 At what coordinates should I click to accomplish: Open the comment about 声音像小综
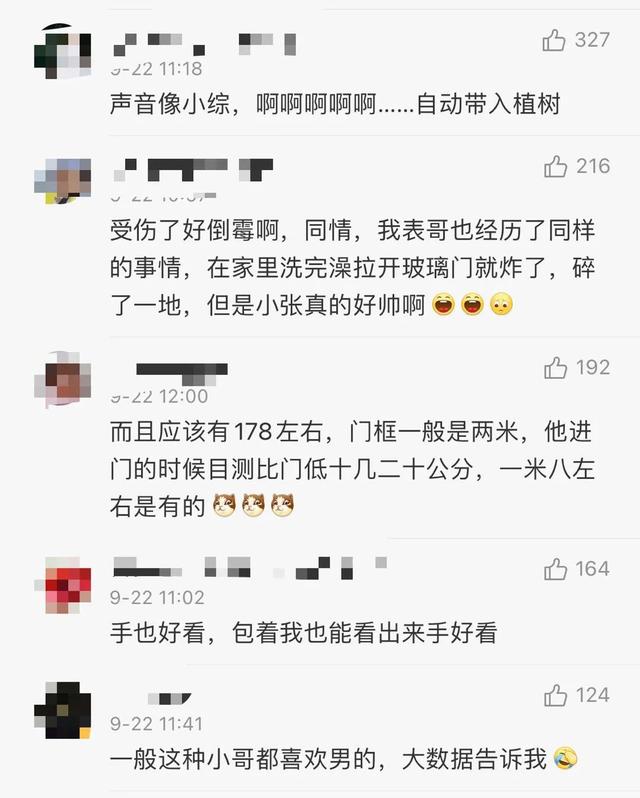tap(335, 104)
